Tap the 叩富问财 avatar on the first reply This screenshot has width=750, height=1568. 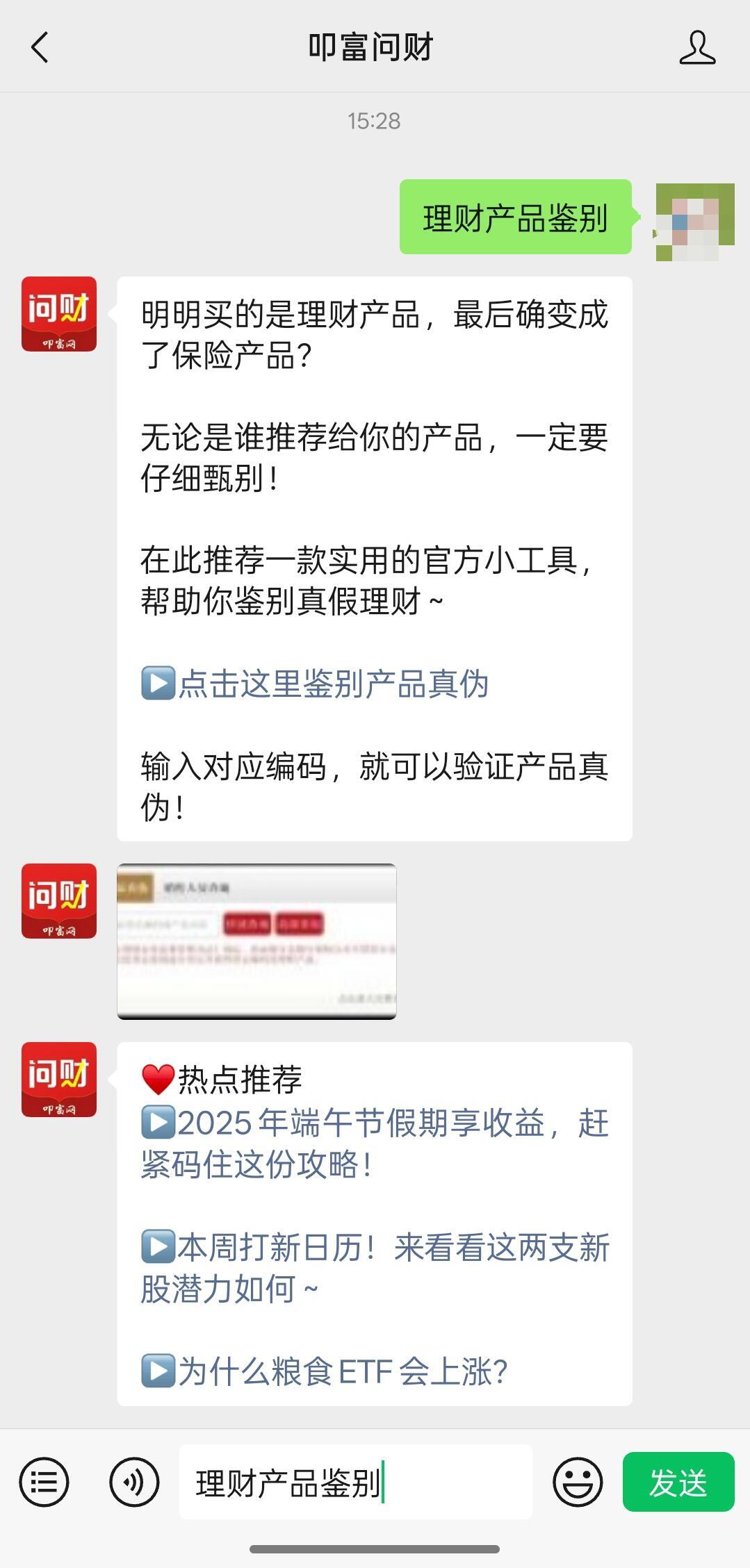[59, 314]
